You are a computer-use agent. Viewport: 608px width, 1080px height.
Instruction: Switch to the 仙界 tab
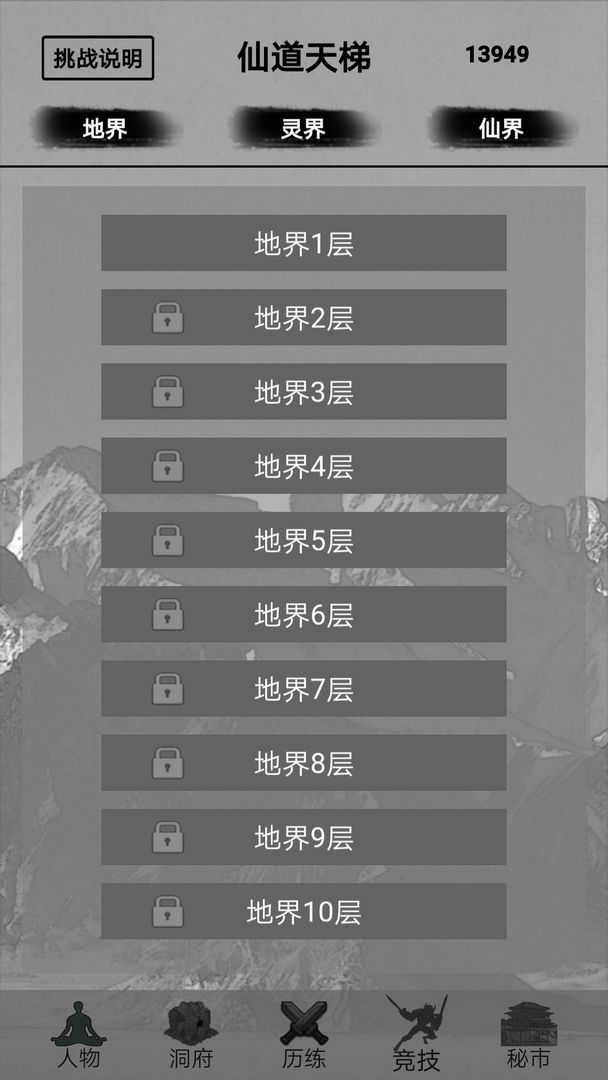501,128
